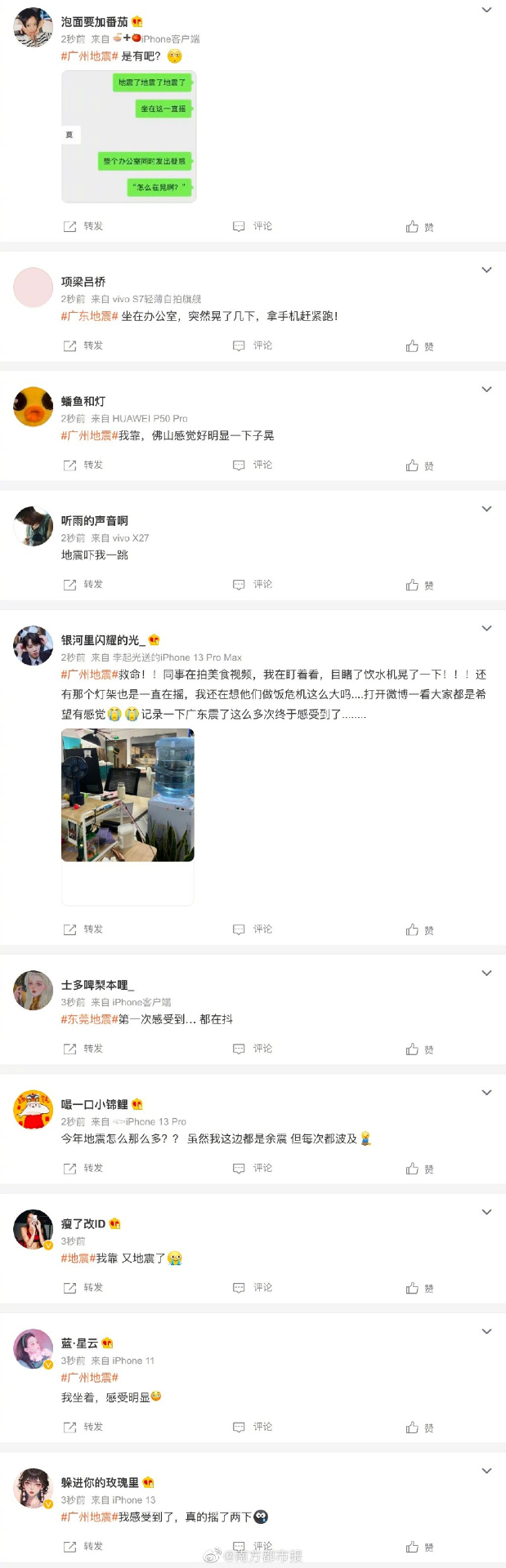Screen dimensions: 506x1568
Task: Open 蓝·星云's profile name
Action: click(79, 1343)
